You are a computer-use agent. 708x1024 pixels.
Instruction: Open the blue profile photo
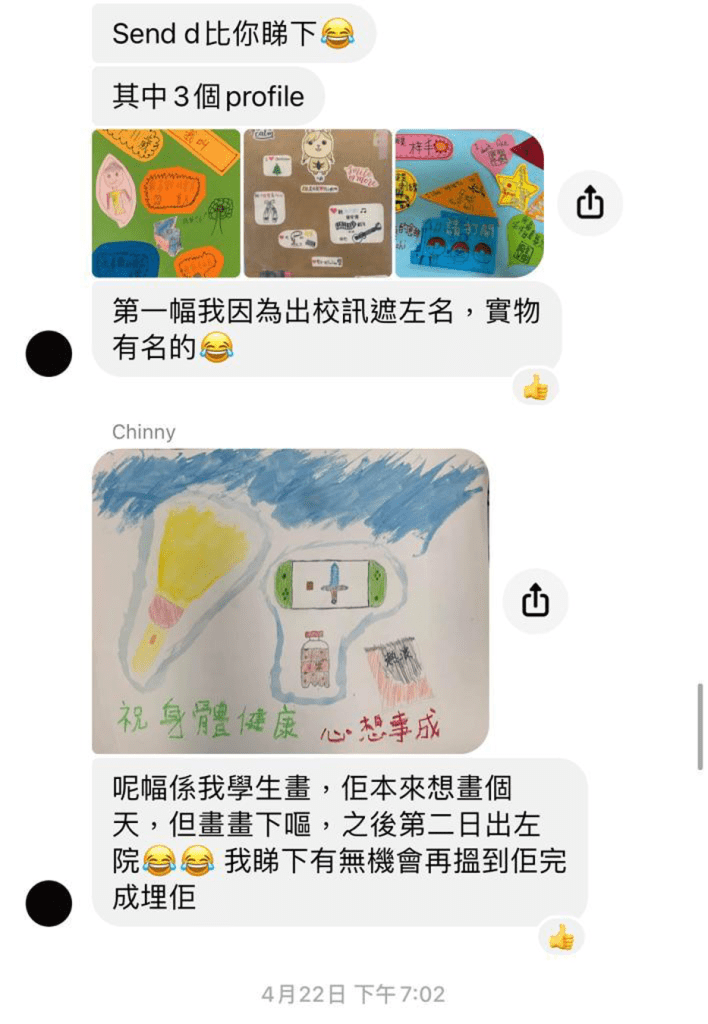[x=469, y=203]
